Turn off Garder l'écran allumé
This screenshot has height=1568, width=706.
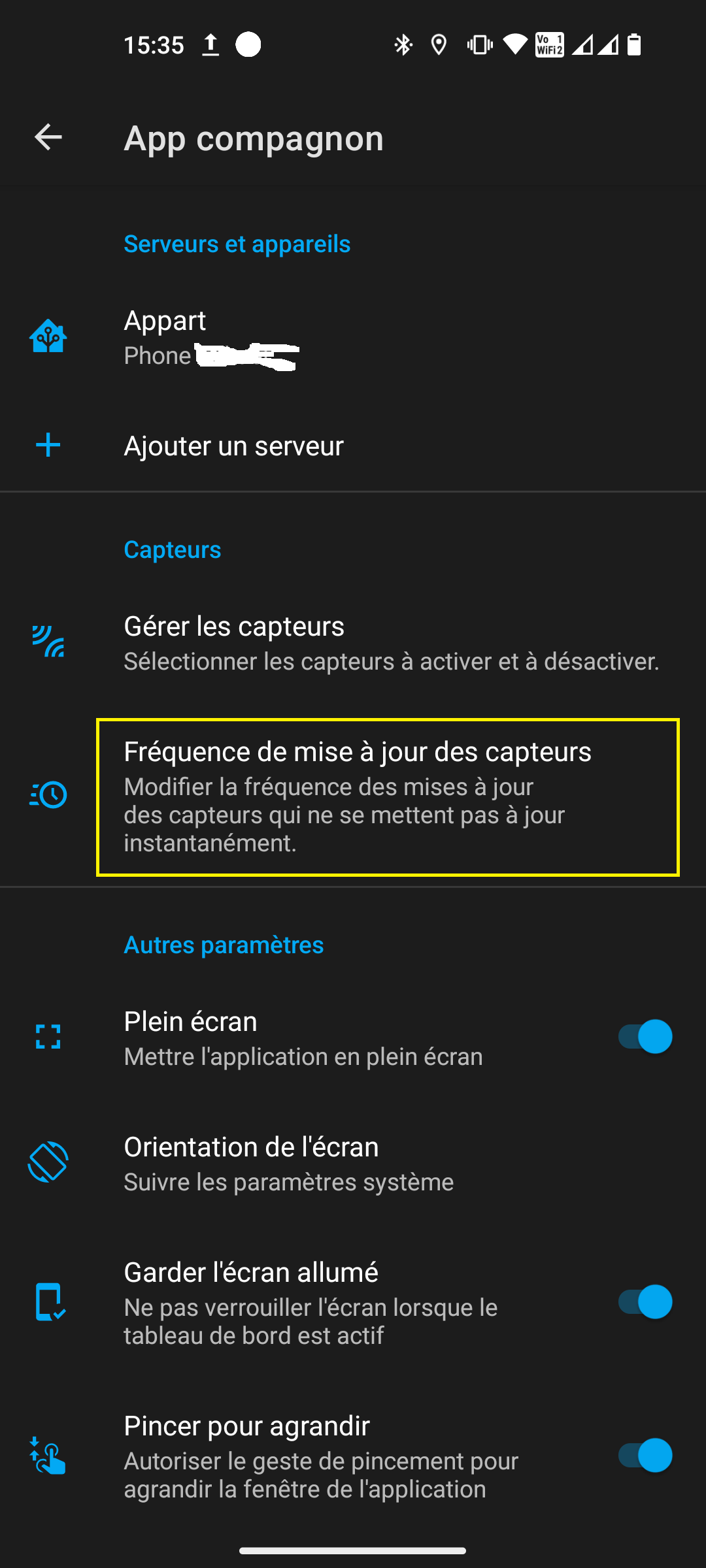click(x=645, y=1302)
